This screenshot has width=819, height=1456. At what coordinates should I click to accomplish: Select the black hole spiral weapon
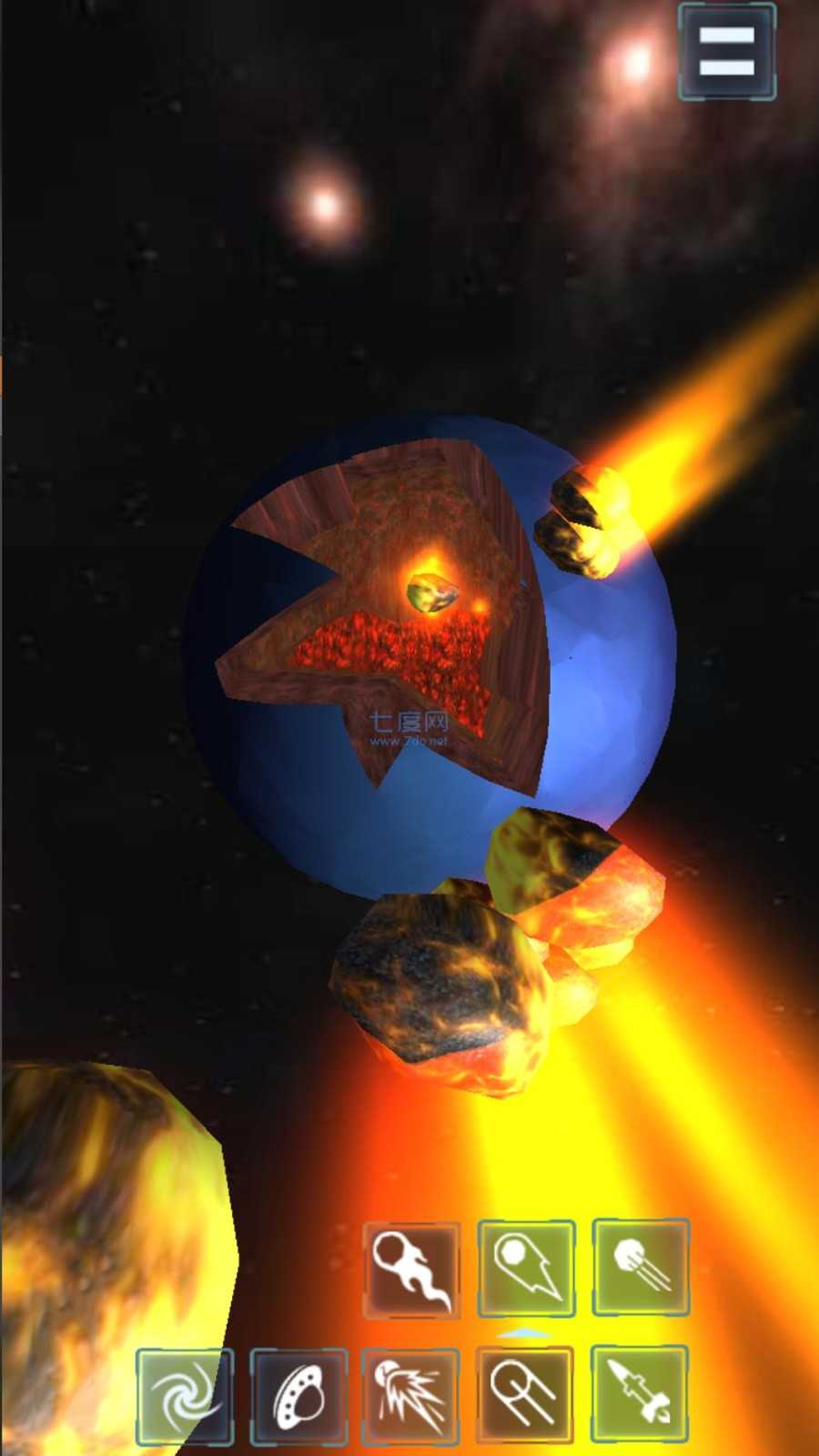point(185,1396)
